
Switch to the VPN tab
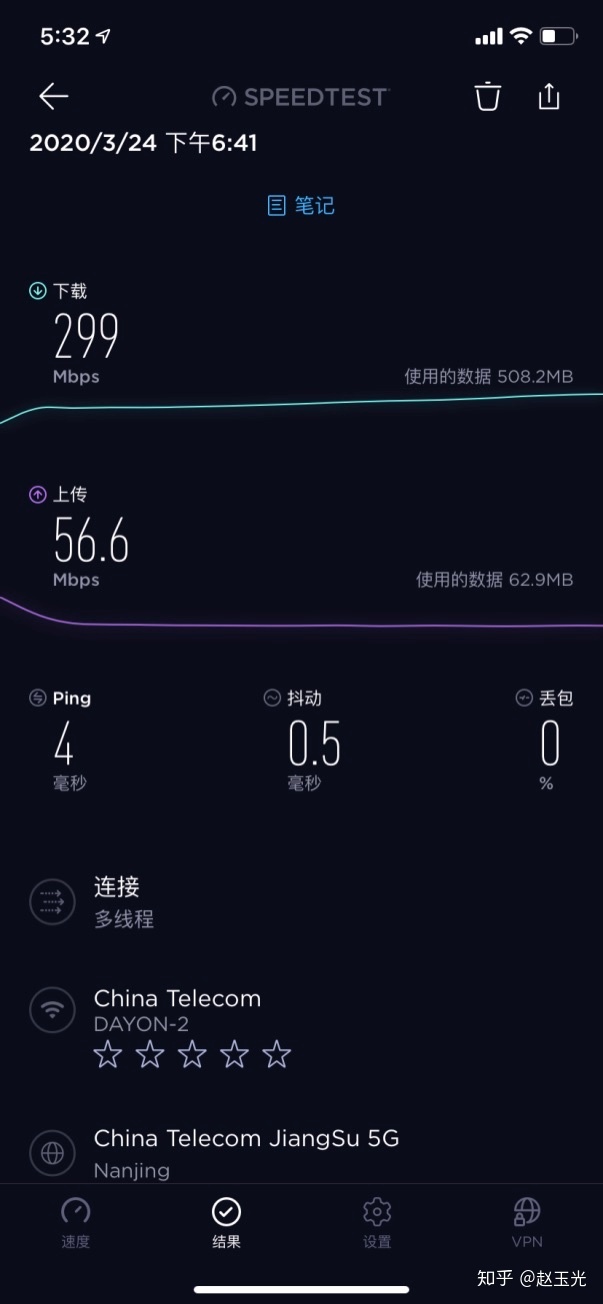pos(527,1223)
